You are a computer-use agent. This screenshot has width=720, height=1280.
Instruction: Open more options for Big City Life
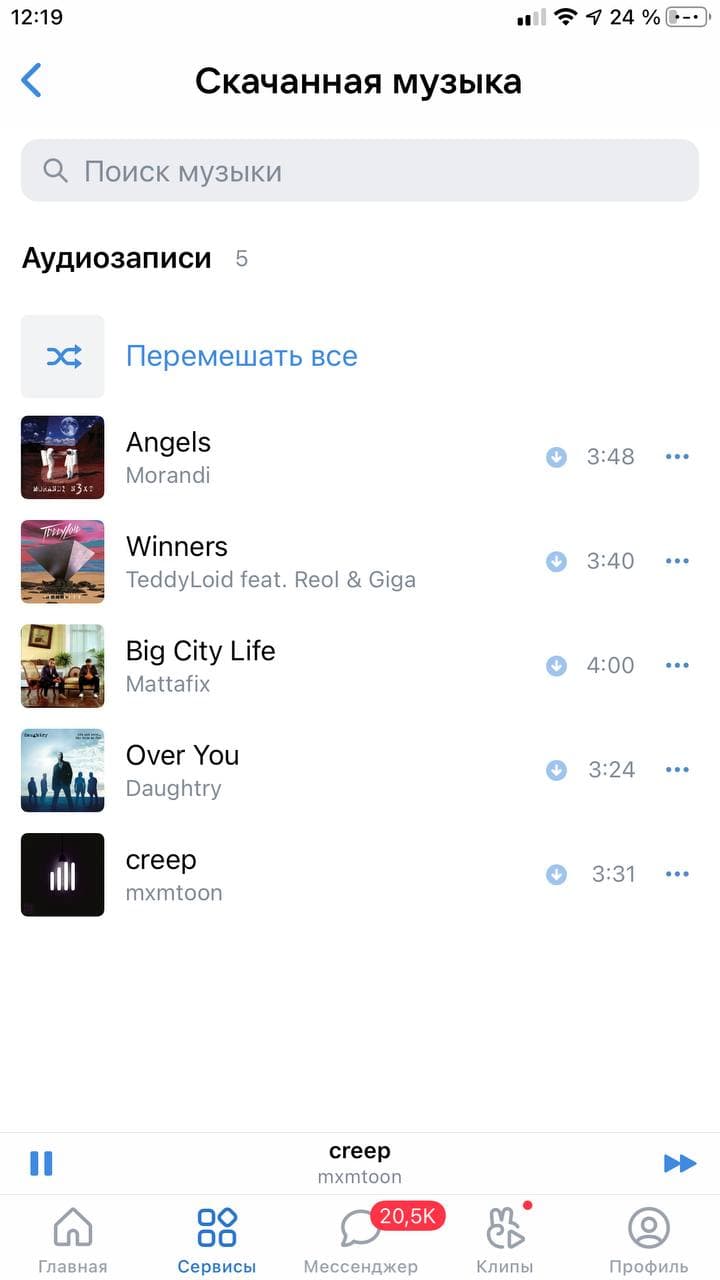point(677,665)
